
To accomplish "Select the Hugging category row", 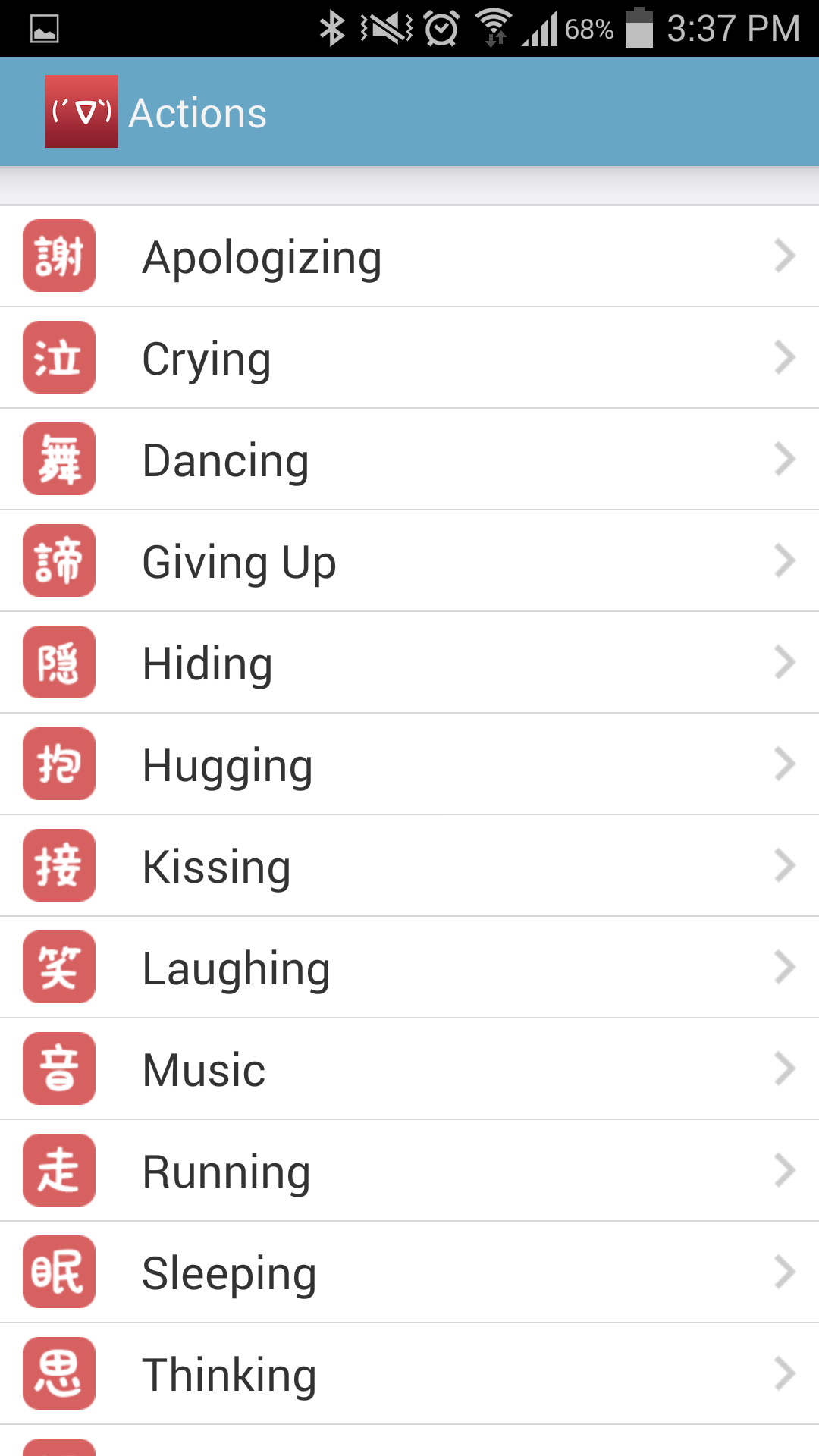I will pos(409,764).
